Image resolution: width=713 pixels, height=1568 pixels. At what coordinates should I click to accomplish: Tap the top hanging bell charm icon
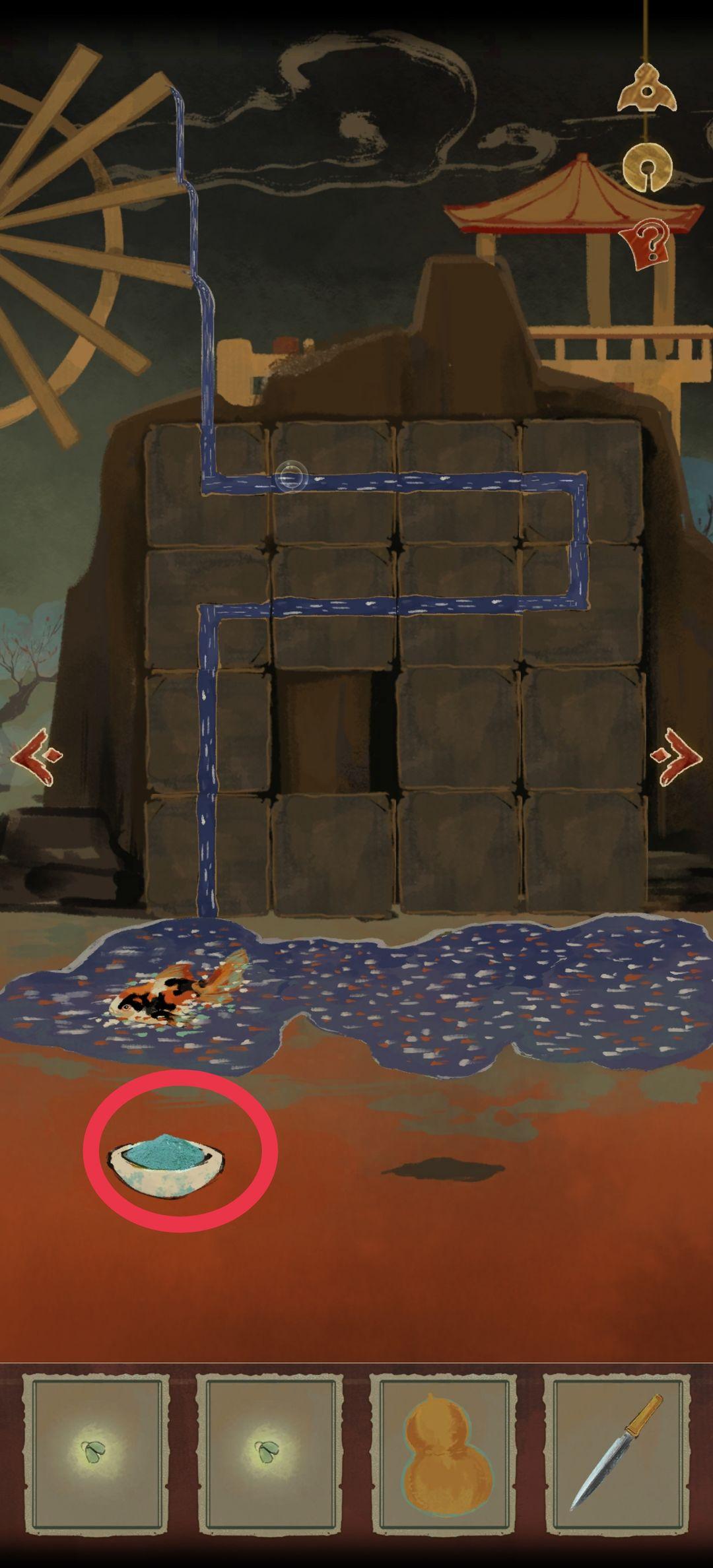coord(647,88)
